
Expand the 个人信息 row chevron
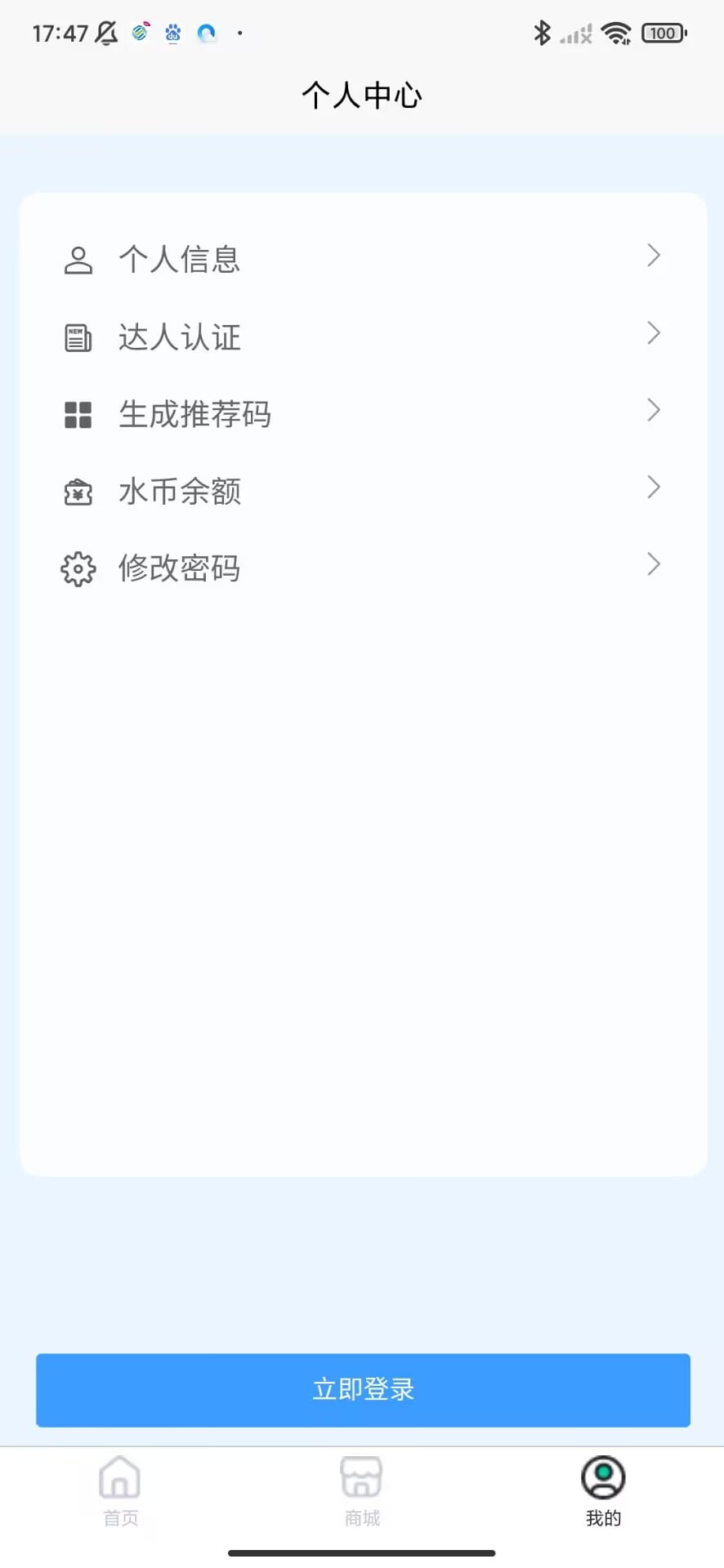tap(653, 256)
